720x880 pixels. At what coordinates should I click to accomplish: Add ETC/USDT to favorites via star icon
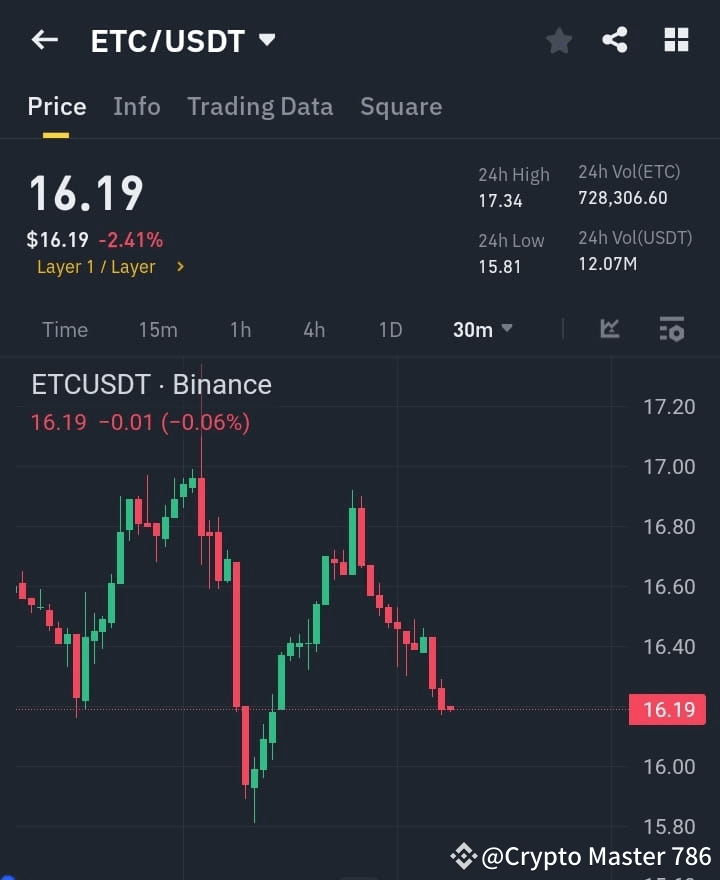tap(558, 41)
